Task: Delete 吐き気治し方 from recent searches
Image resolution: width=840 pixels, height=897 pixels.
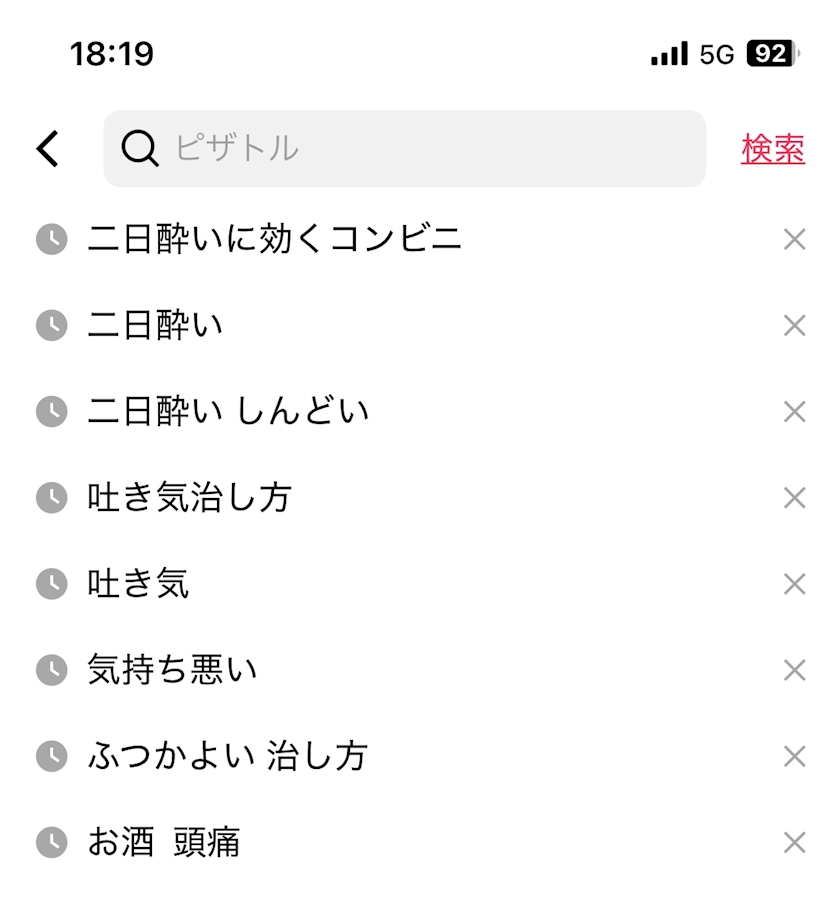Action: pyautogui.click(x=794, y=497)
